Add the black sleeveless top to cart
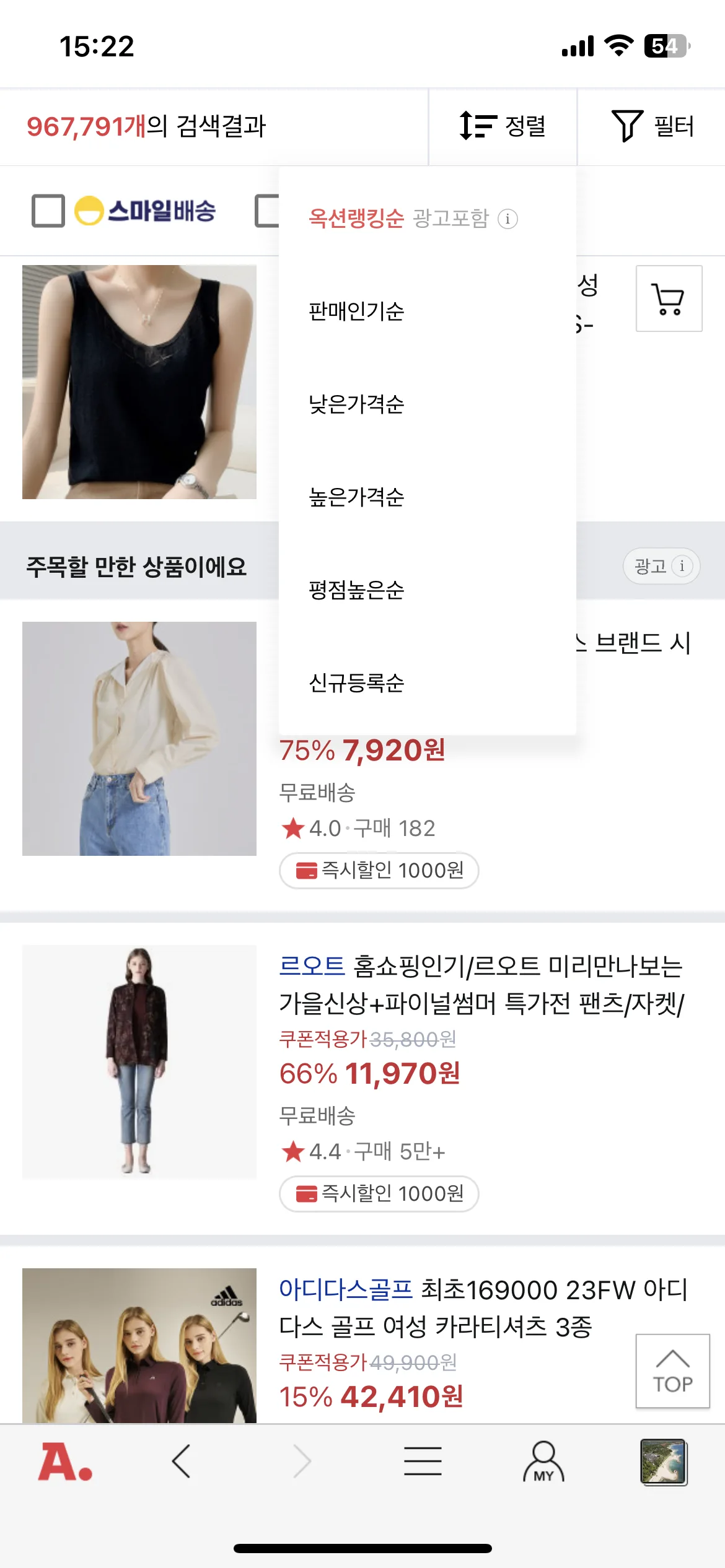Viewport: 725px width, 1568px height. tap(669, 298)
